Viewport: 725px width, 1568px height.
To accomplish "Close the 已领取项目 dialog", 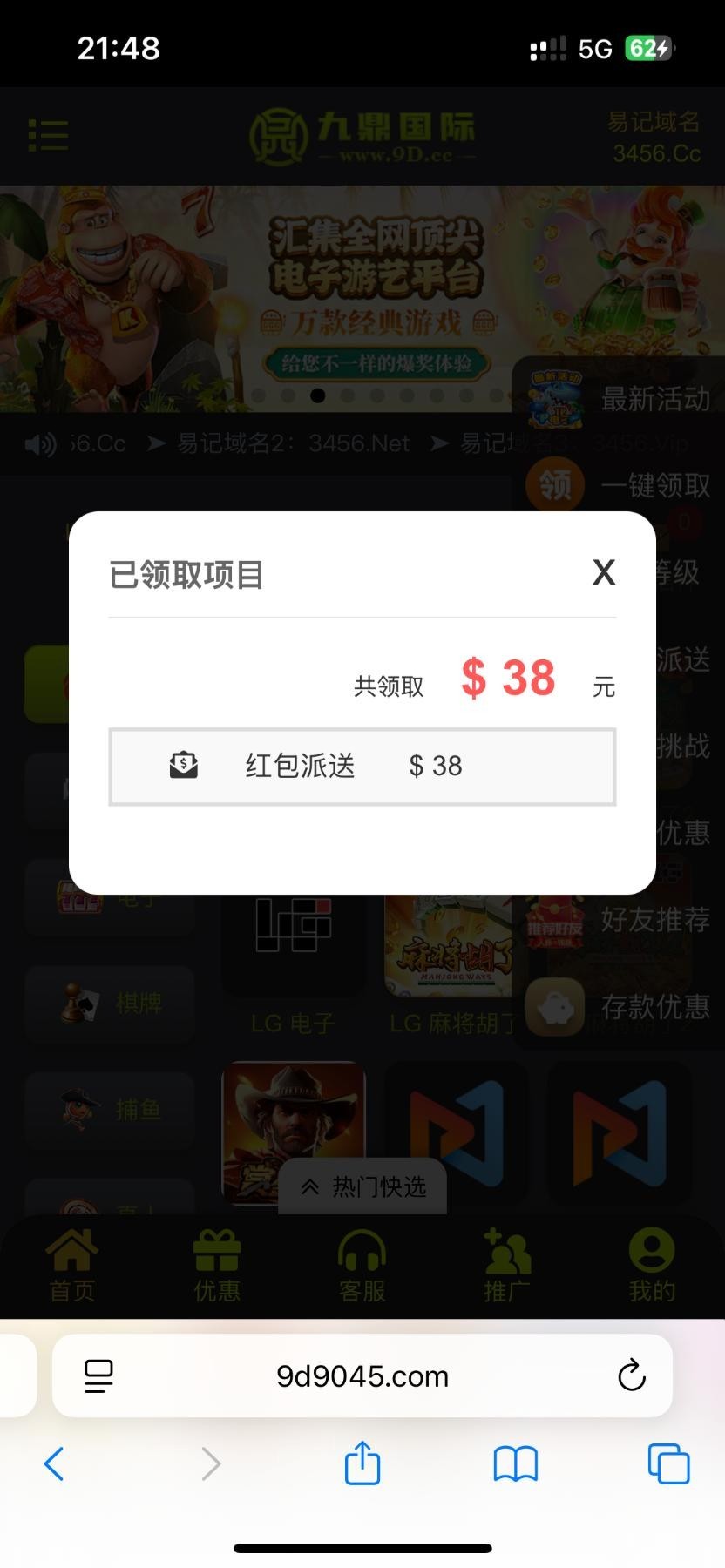I will tap(604, 573).
